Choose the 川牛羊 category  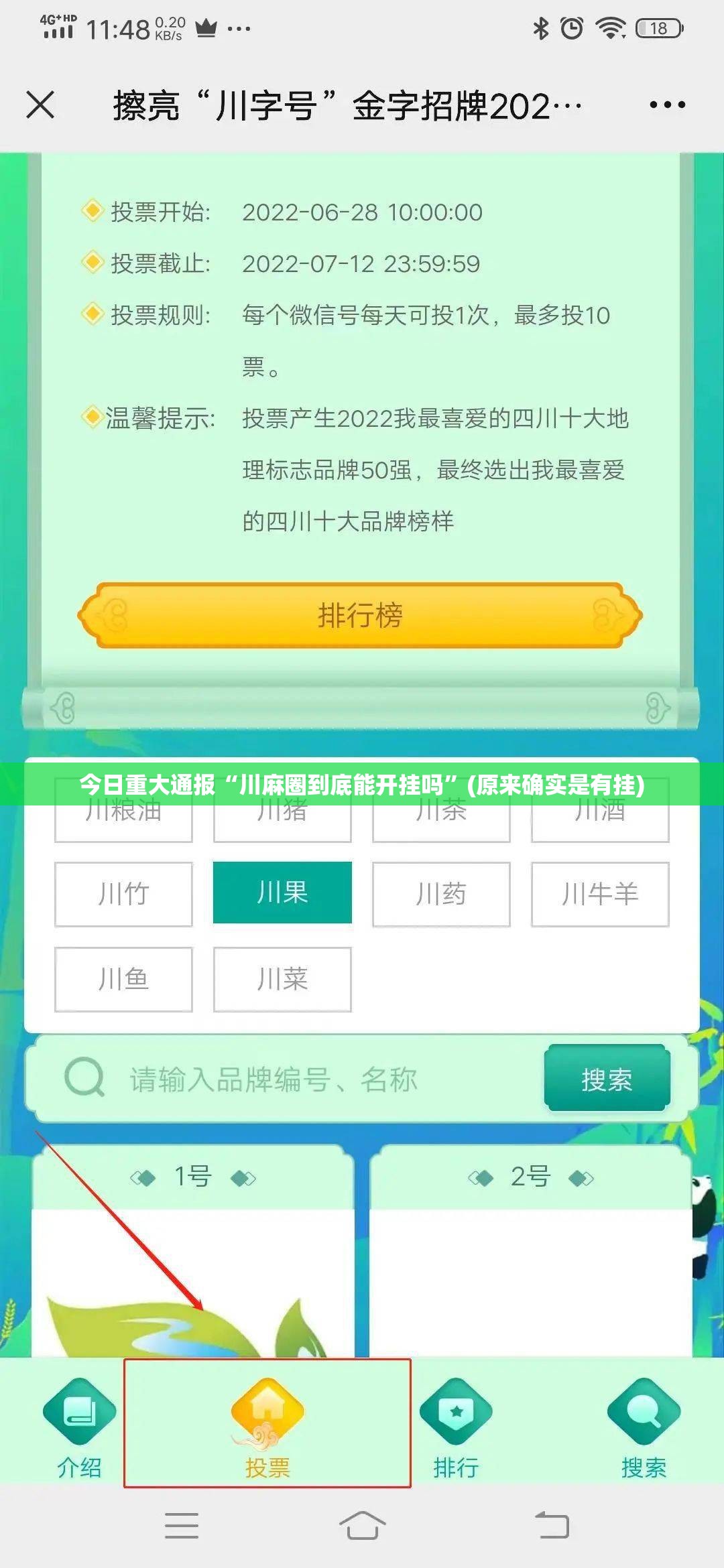600,894
